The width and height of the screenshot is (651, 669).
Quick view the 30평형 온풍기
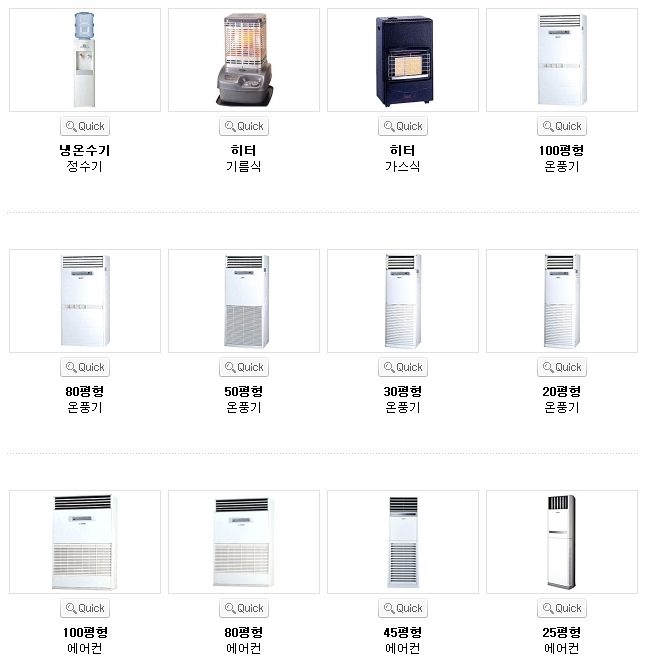[x=403, y=368]
